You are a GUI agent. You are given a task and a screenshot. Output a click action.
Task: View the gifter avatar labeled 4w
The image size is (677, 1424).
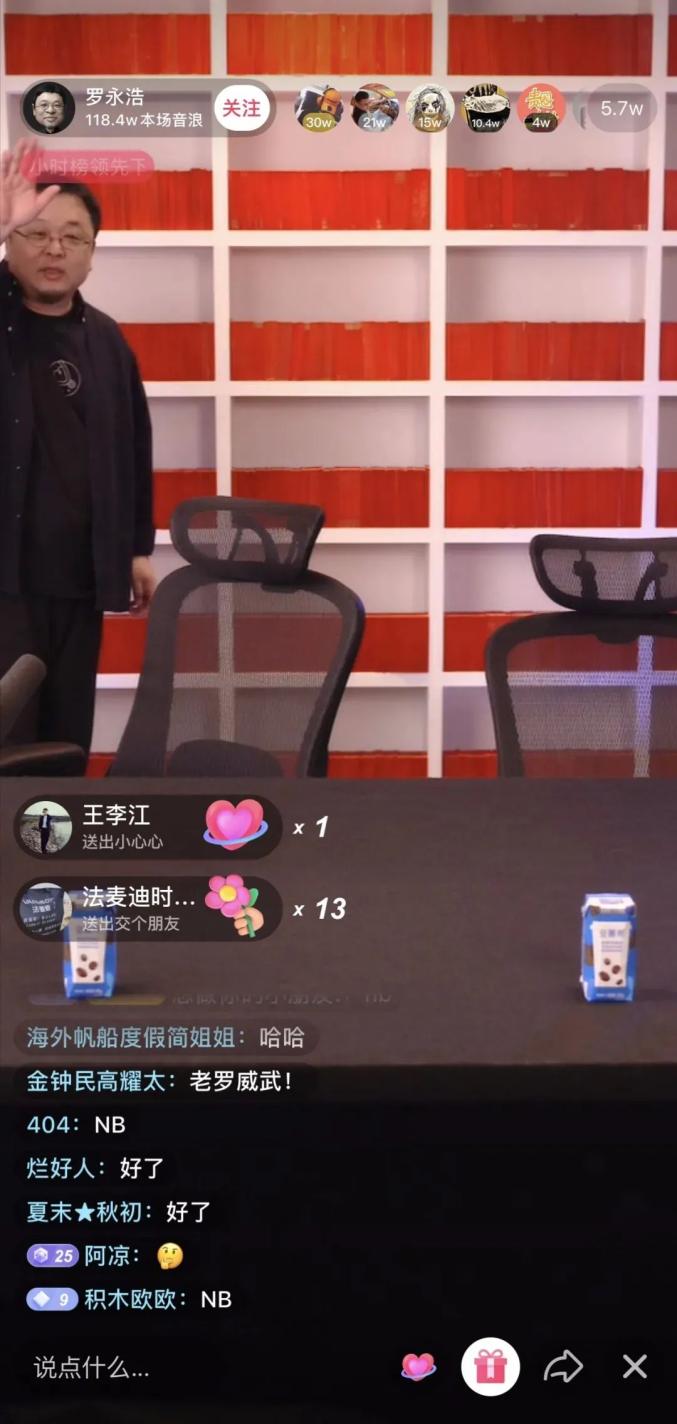point(541,108)
